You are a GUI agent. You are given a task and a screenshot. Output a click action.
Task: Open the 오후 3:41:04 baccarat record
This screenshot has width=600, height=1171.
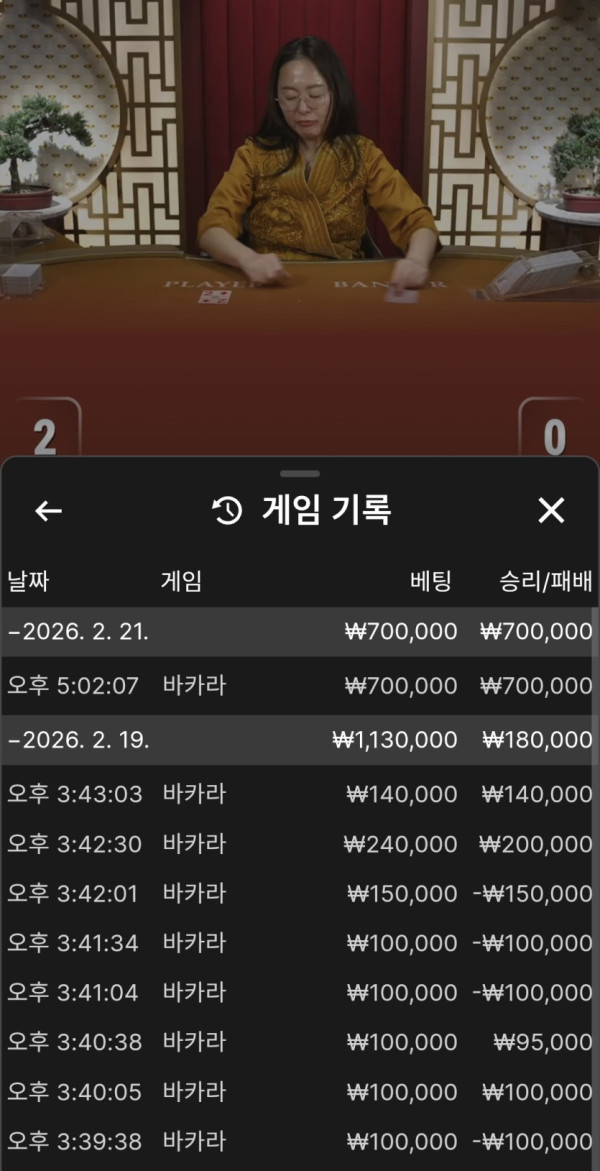[x=299, y=993]
